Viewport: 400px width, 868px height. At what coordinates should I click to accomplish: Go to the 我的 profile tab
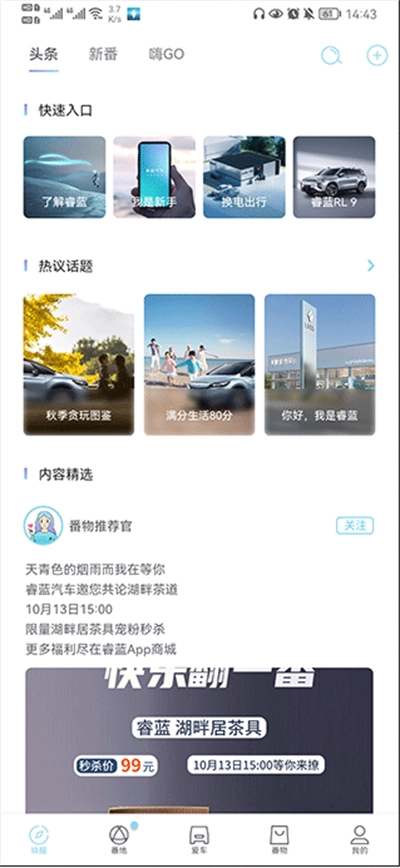tap(360, 840)
